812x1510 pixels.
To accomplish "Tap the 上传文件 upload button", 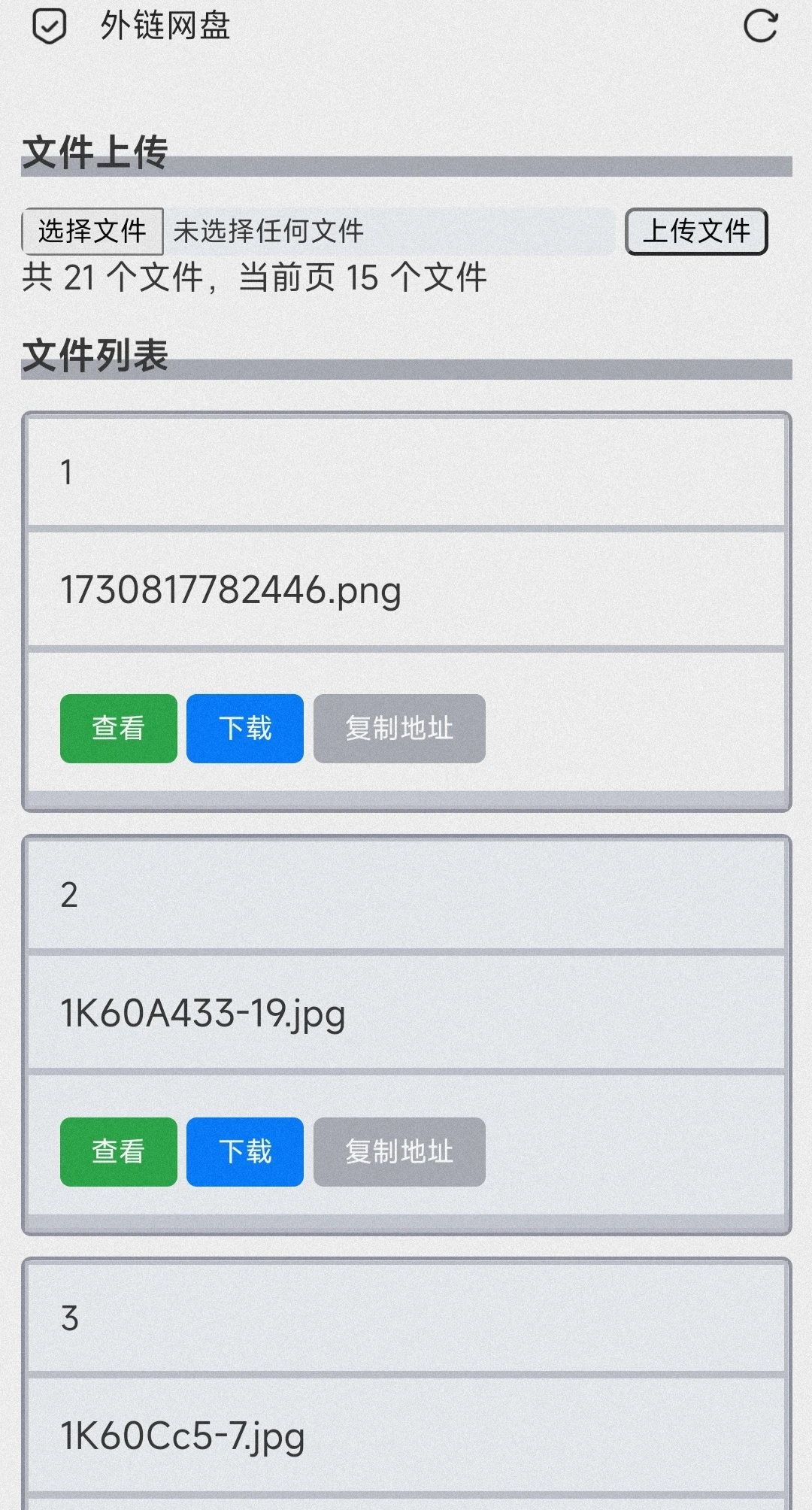I will click(x=696, y=232).
